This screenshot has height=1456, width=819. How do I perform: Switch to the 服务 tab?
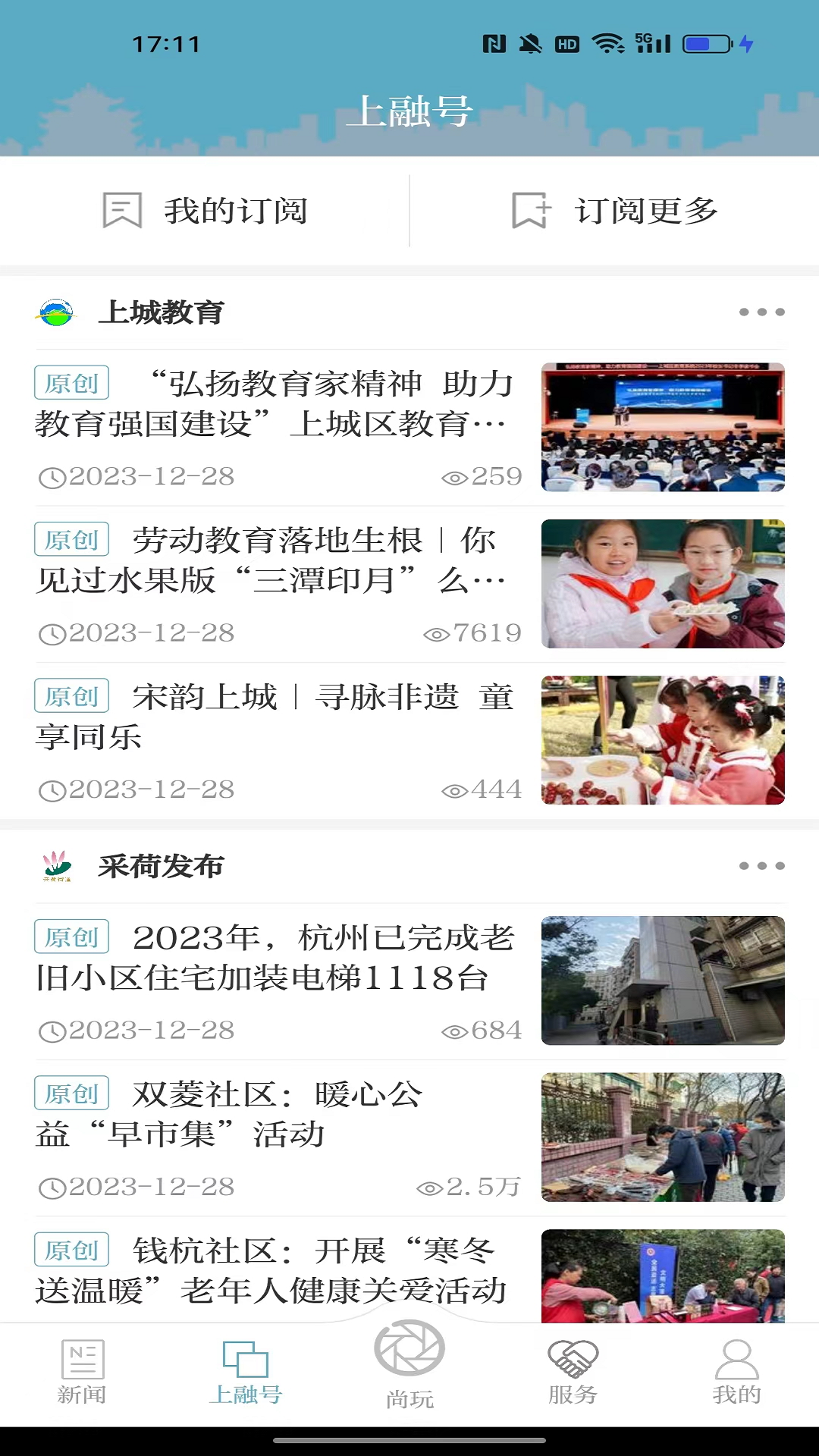[x=573, y=1373]
